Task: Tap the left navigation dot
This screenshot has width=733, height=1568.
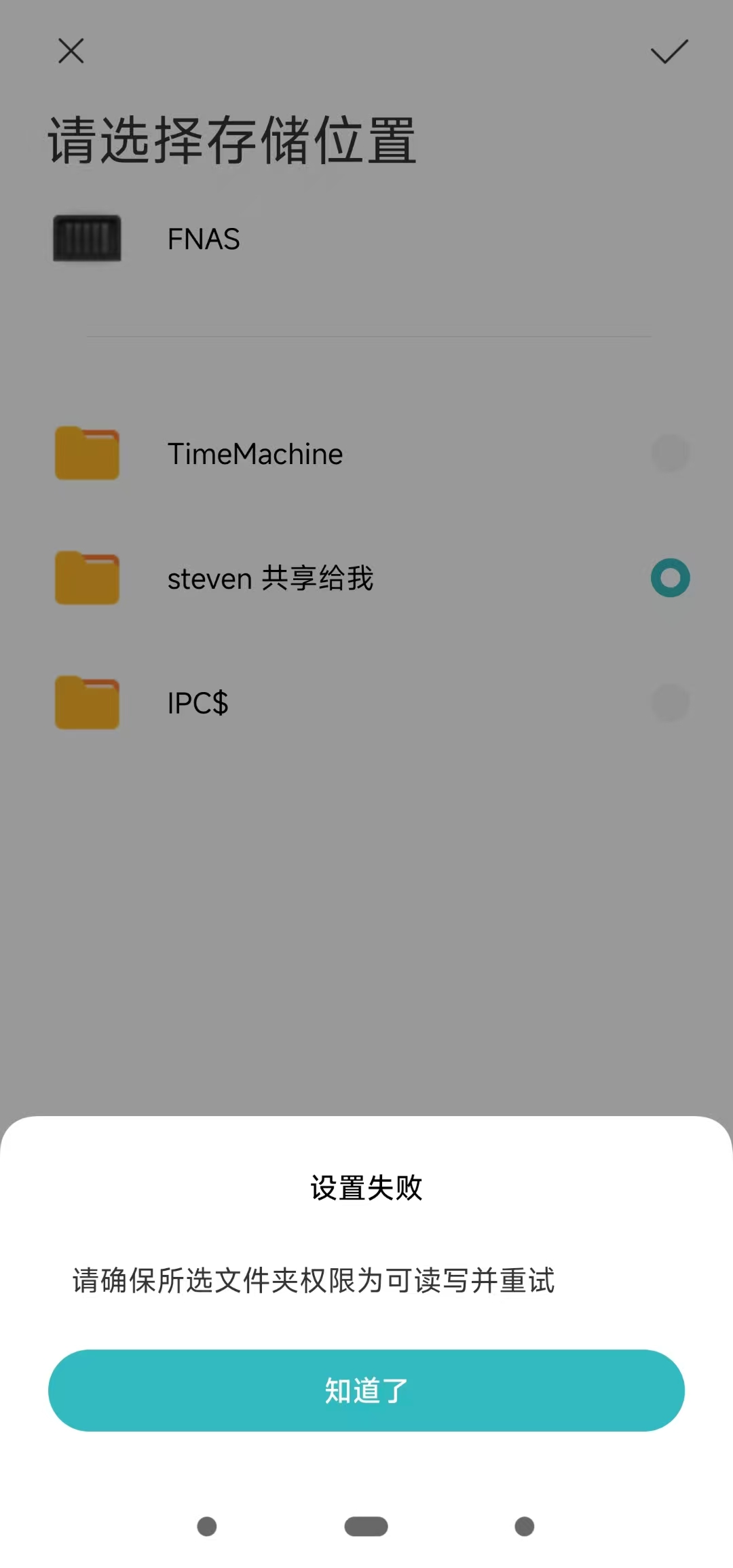Action: (x=206, y=1526)
